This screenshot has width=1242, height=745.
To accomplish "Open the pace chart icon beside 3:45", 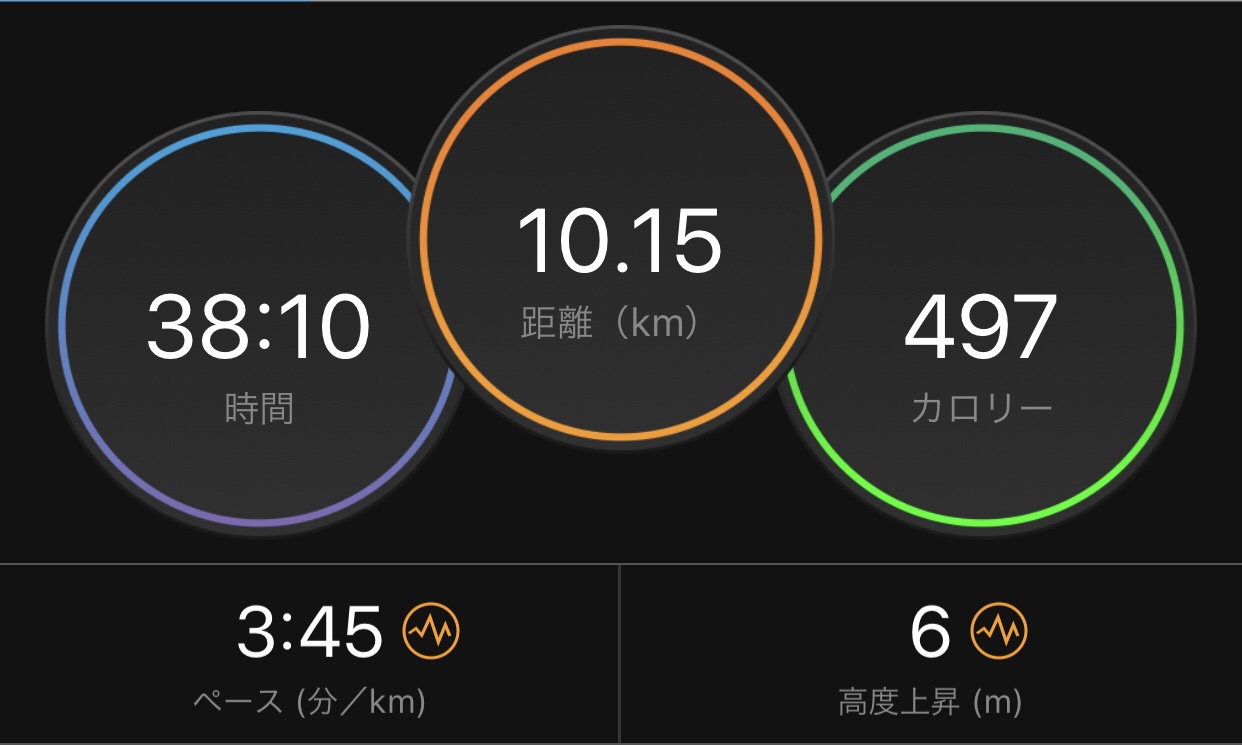I will 431,630.
